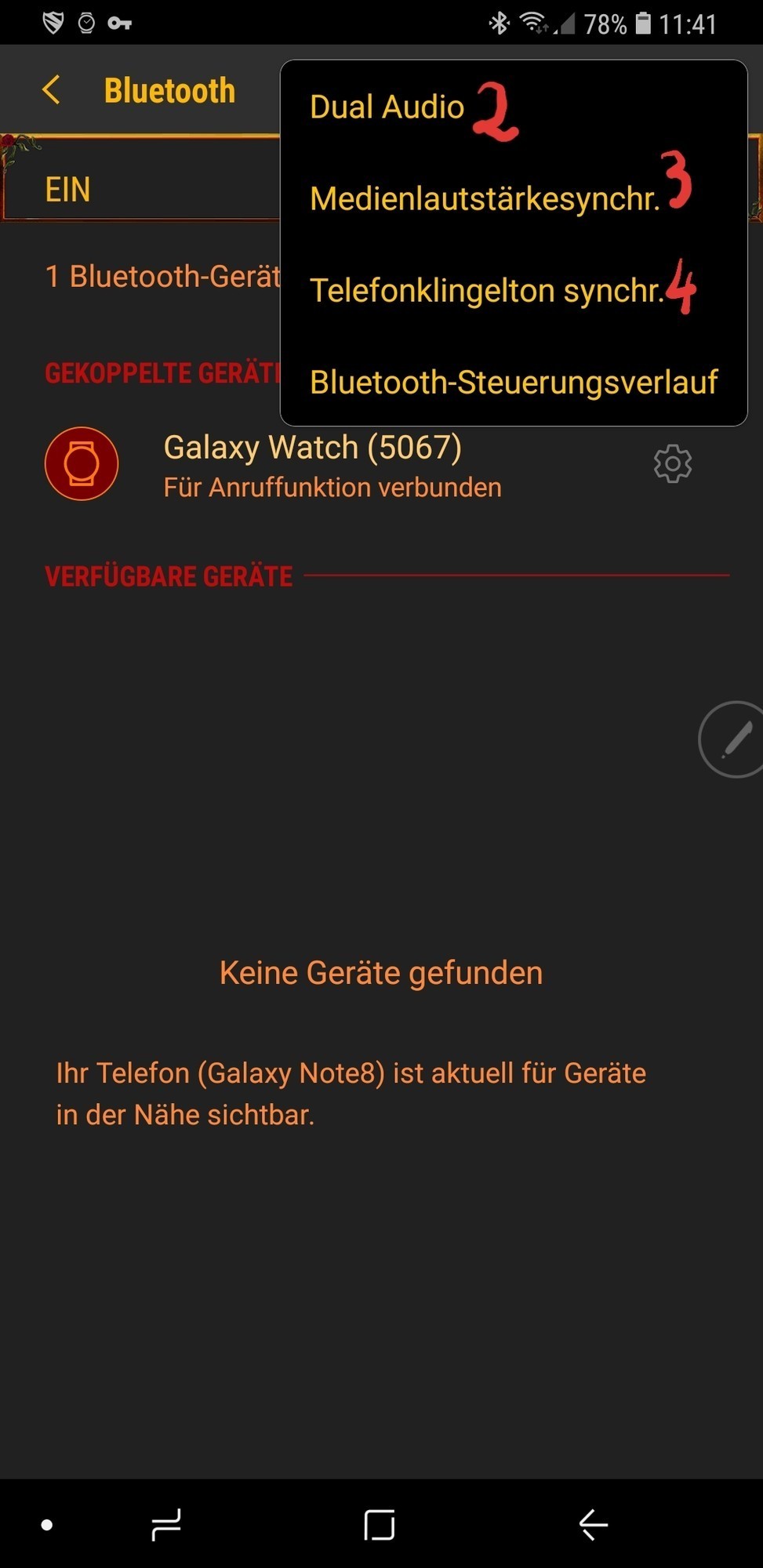Screen dimensions: 763x1568
Task: Tap the system home button
Action: pos(380,1525)
